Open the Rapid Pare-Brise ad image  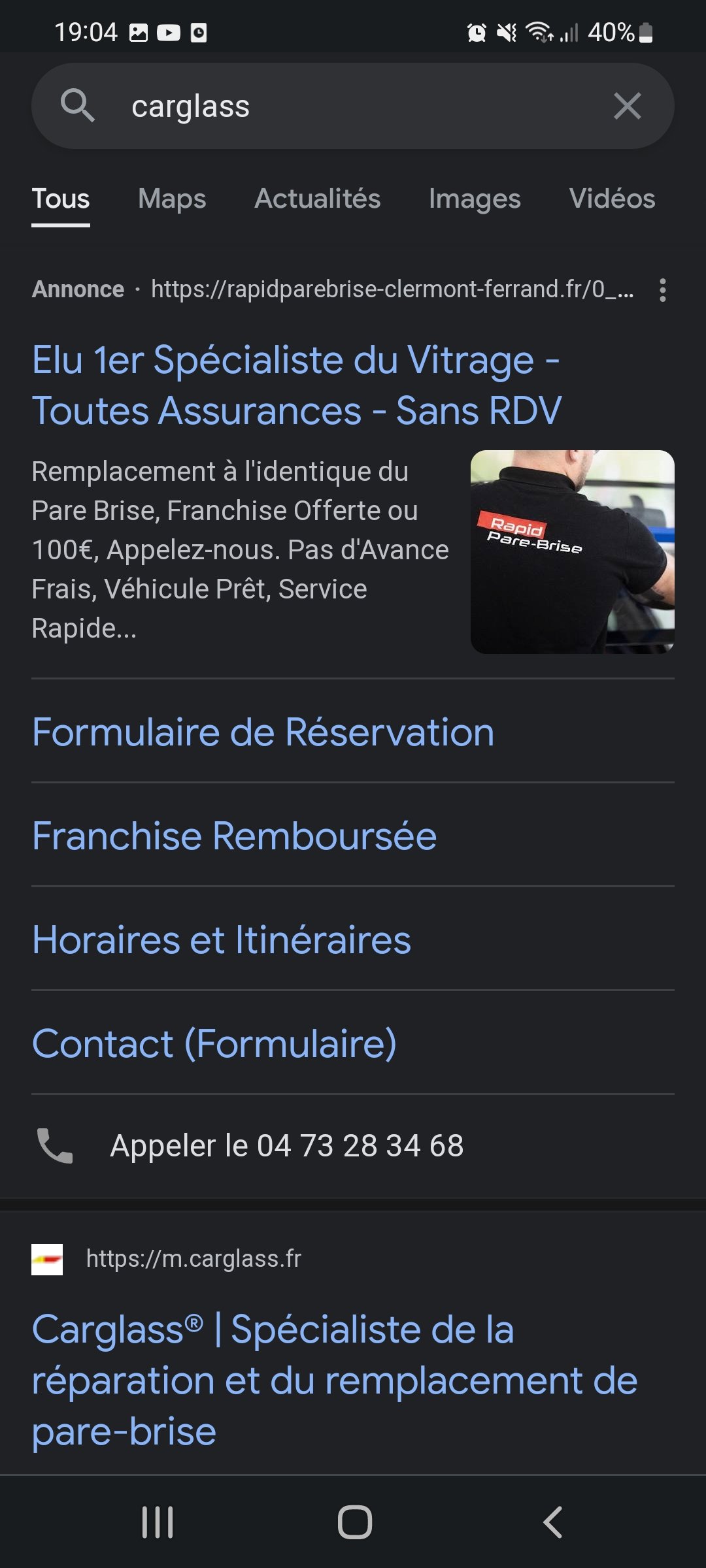click(x=572, y=551)
